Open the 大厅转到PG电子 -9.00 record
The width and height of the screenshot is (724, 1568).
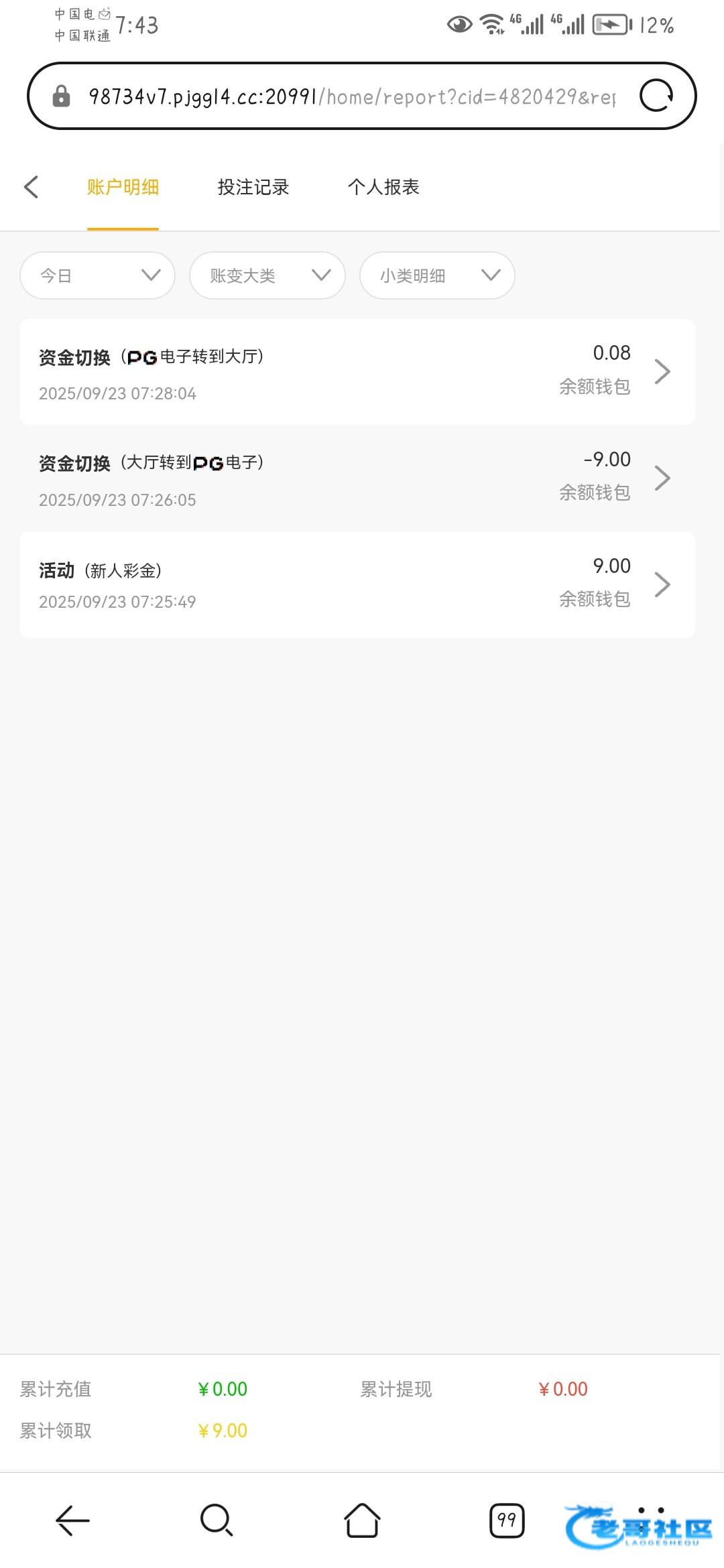[x=357, y=478]
